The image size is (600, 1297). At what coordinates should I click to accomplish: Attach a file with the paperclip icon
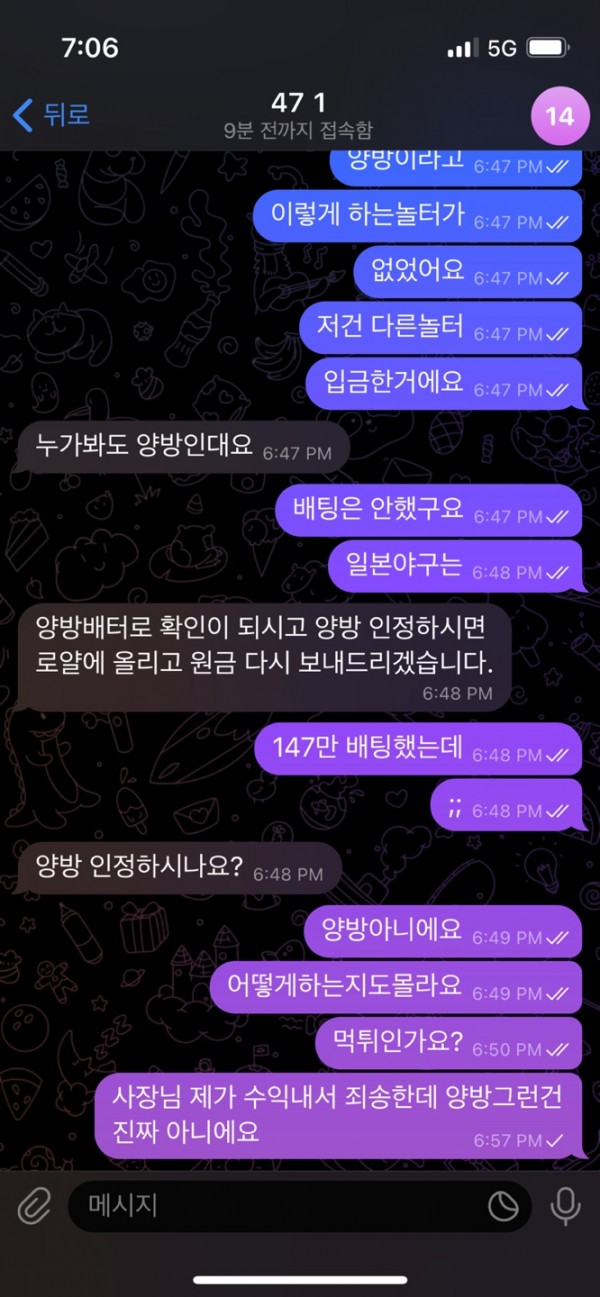33,1206
